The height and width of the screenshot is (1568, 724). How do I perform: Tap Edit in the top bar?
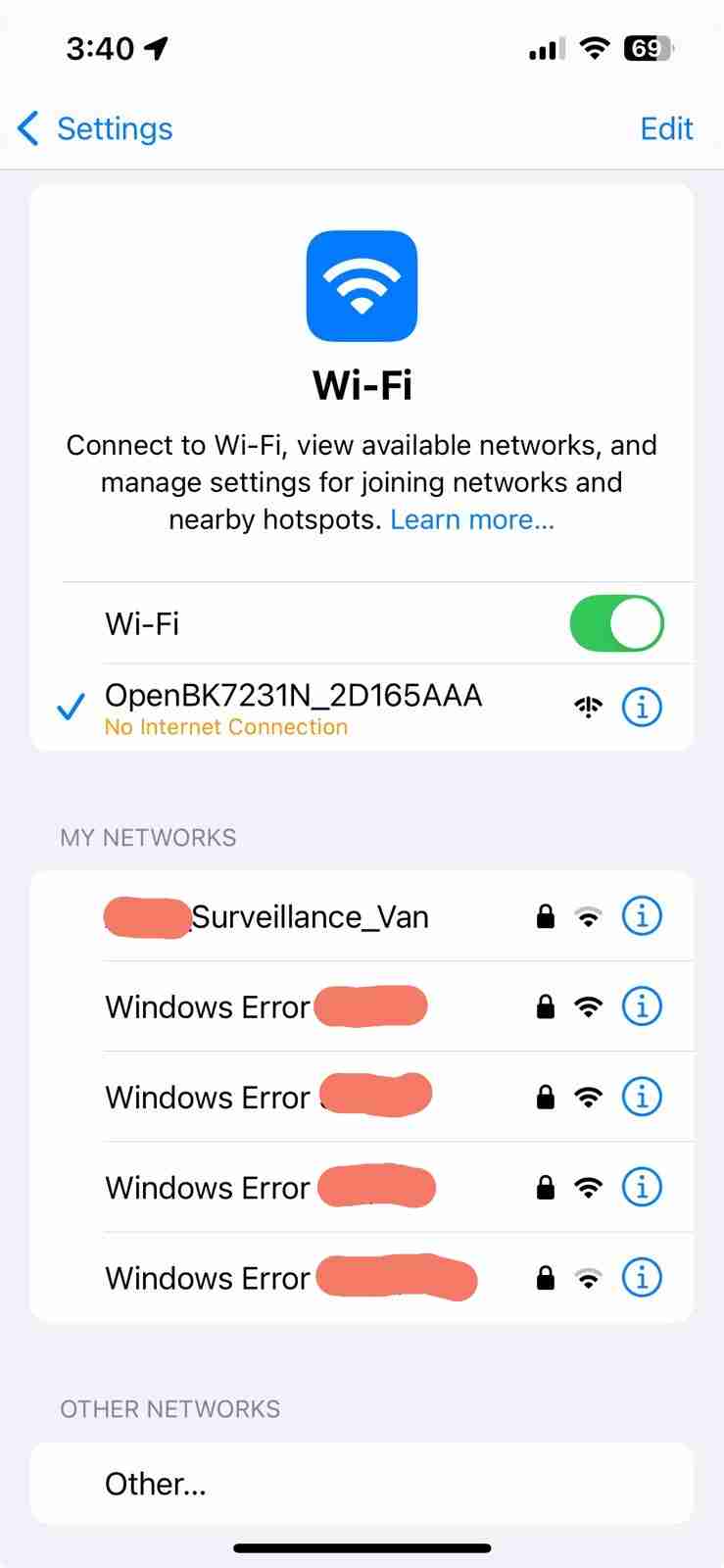coord(666,128)
